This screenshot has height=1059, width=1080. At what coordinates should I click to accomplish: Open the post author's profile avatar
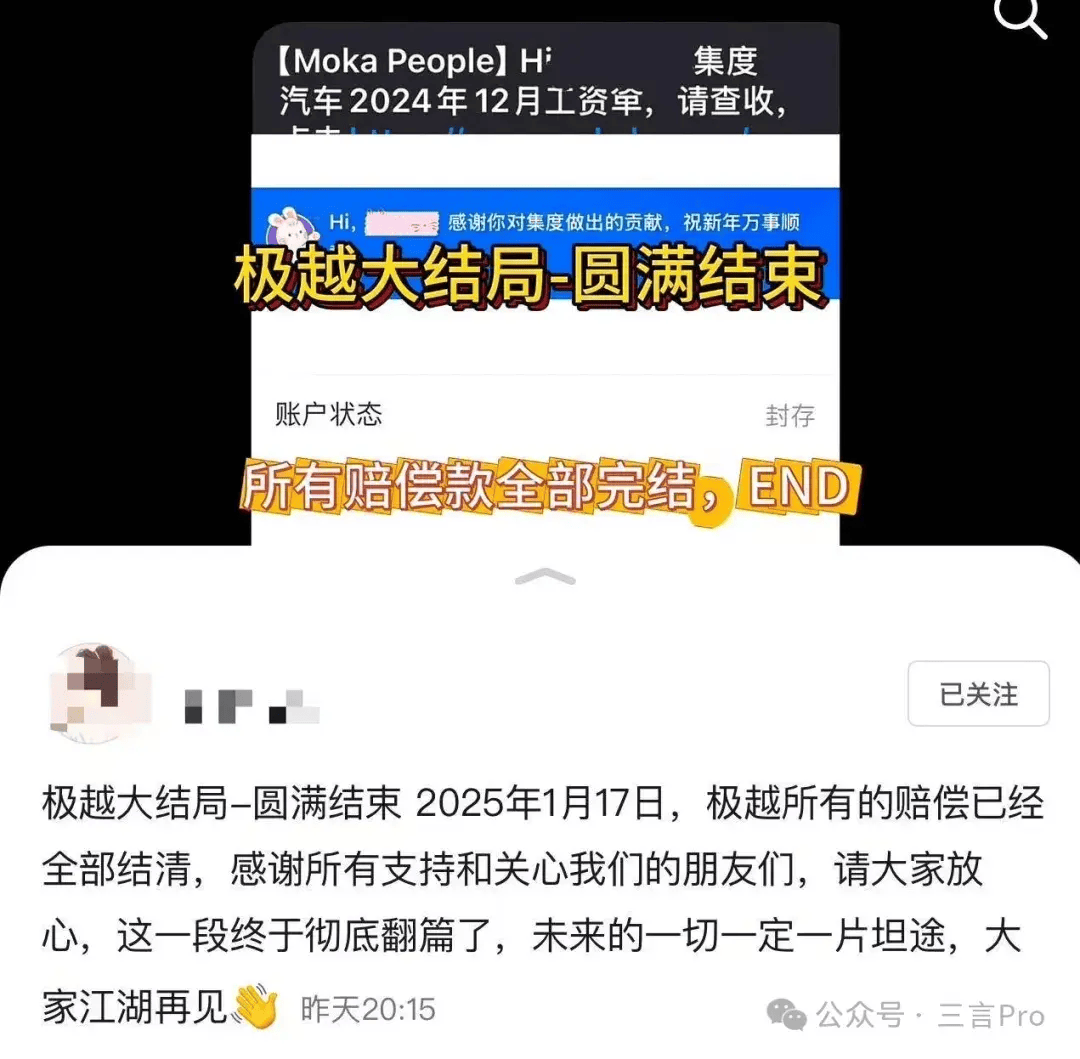click(x=100, y=692)
